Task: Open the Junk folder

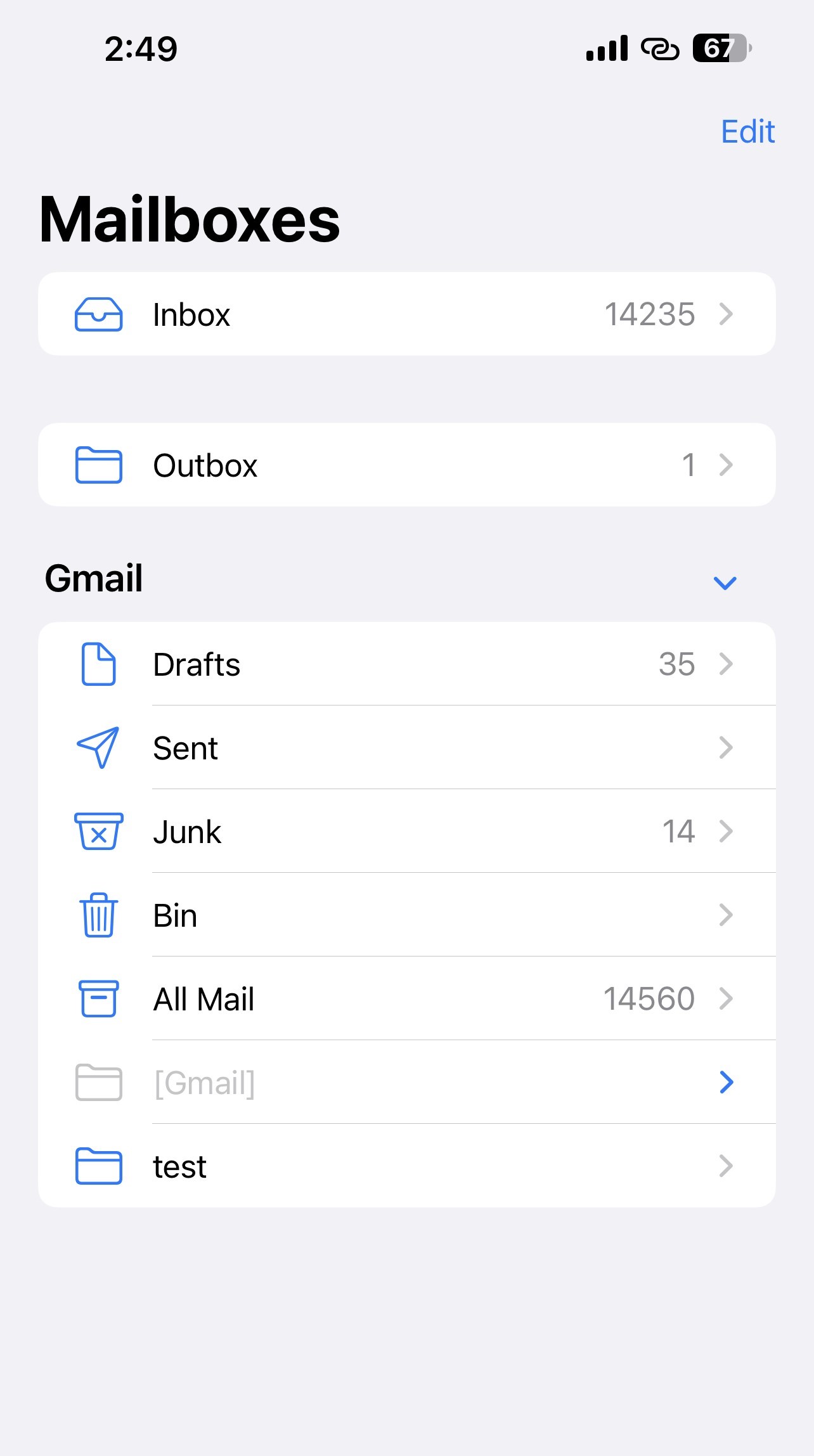Action: [x=406, y=832]
